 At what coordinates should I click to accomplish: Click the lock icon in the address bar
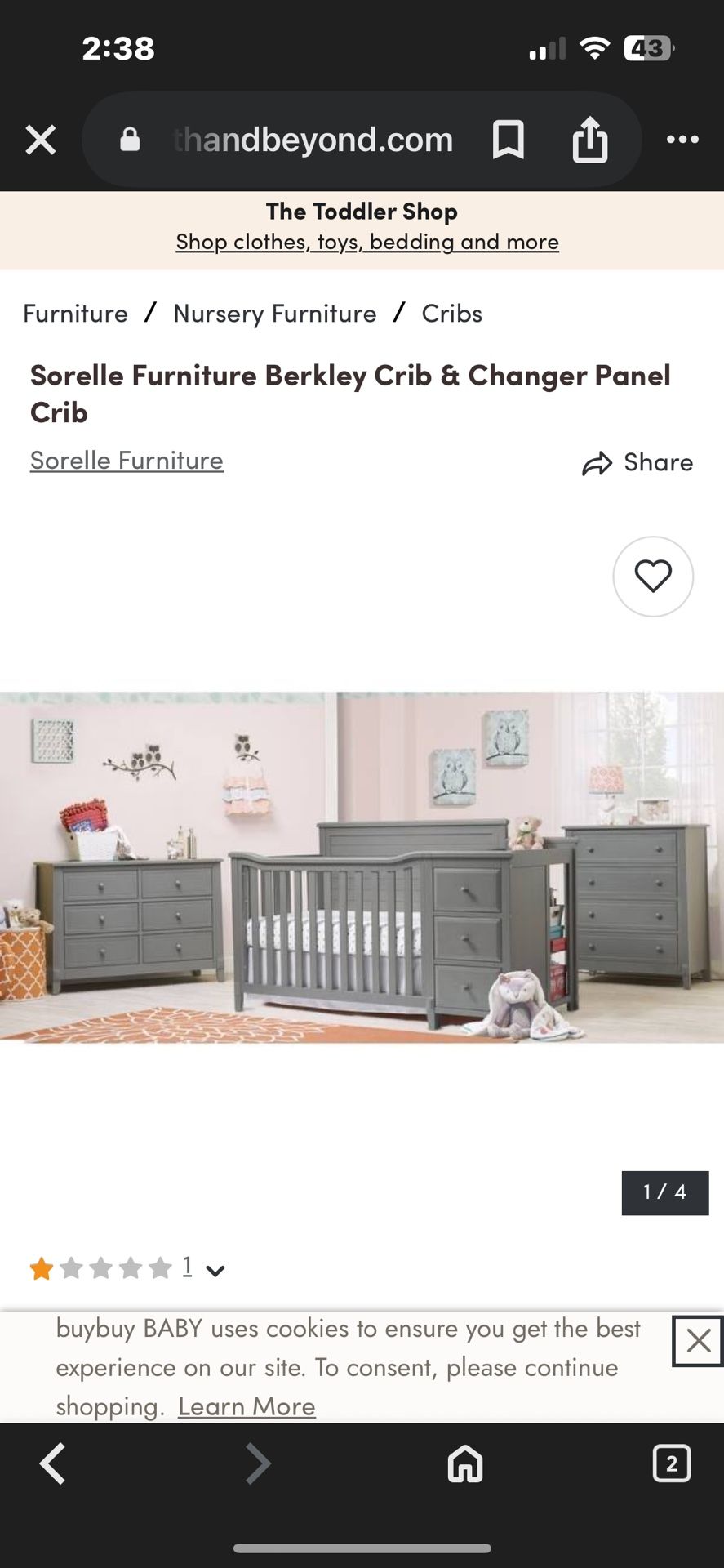point(130,139)
